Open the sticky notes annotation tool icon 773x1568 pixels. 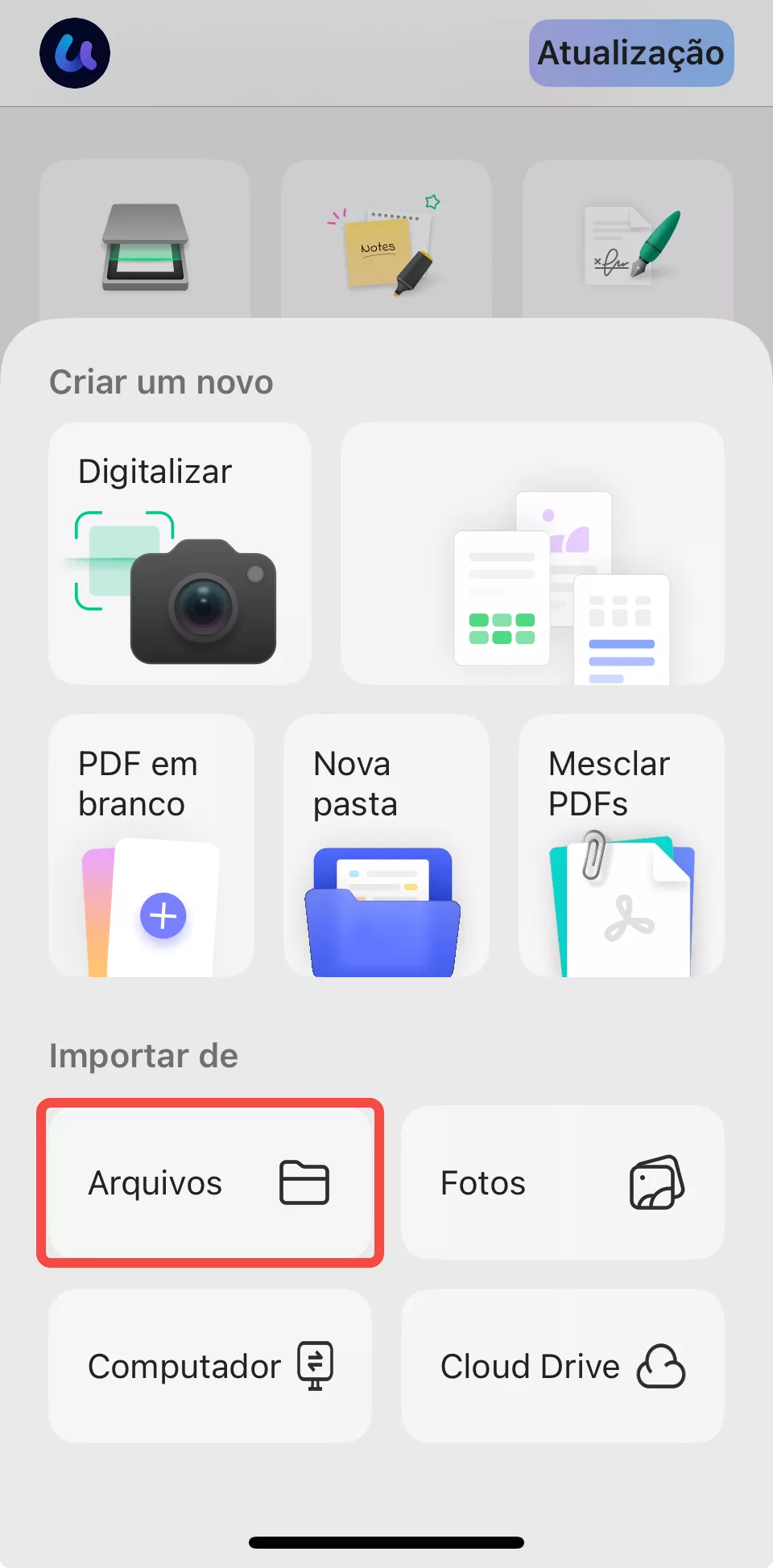385,241
